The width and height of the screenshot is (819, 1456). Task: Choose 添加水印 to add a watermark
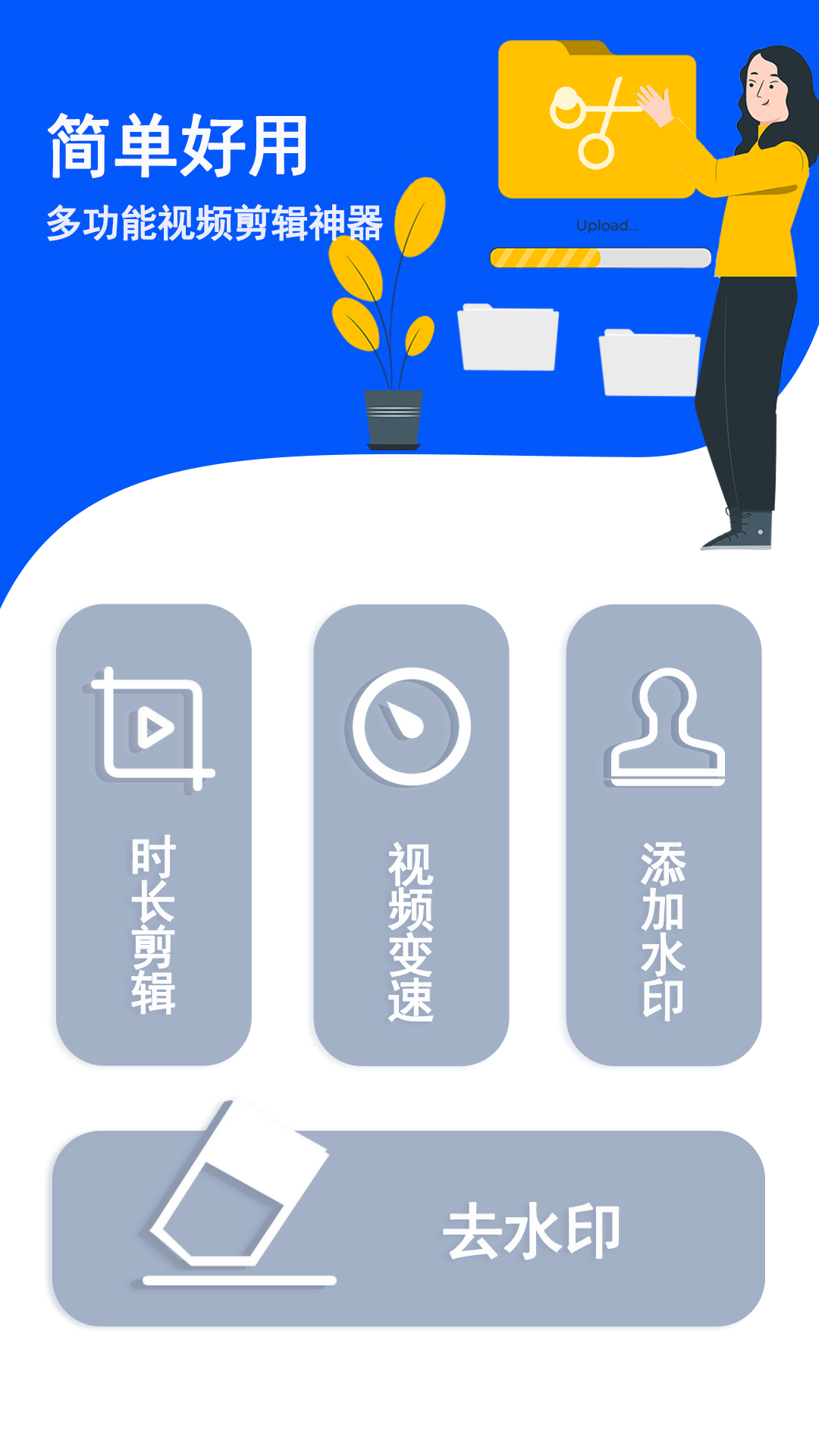click(664, 834)
